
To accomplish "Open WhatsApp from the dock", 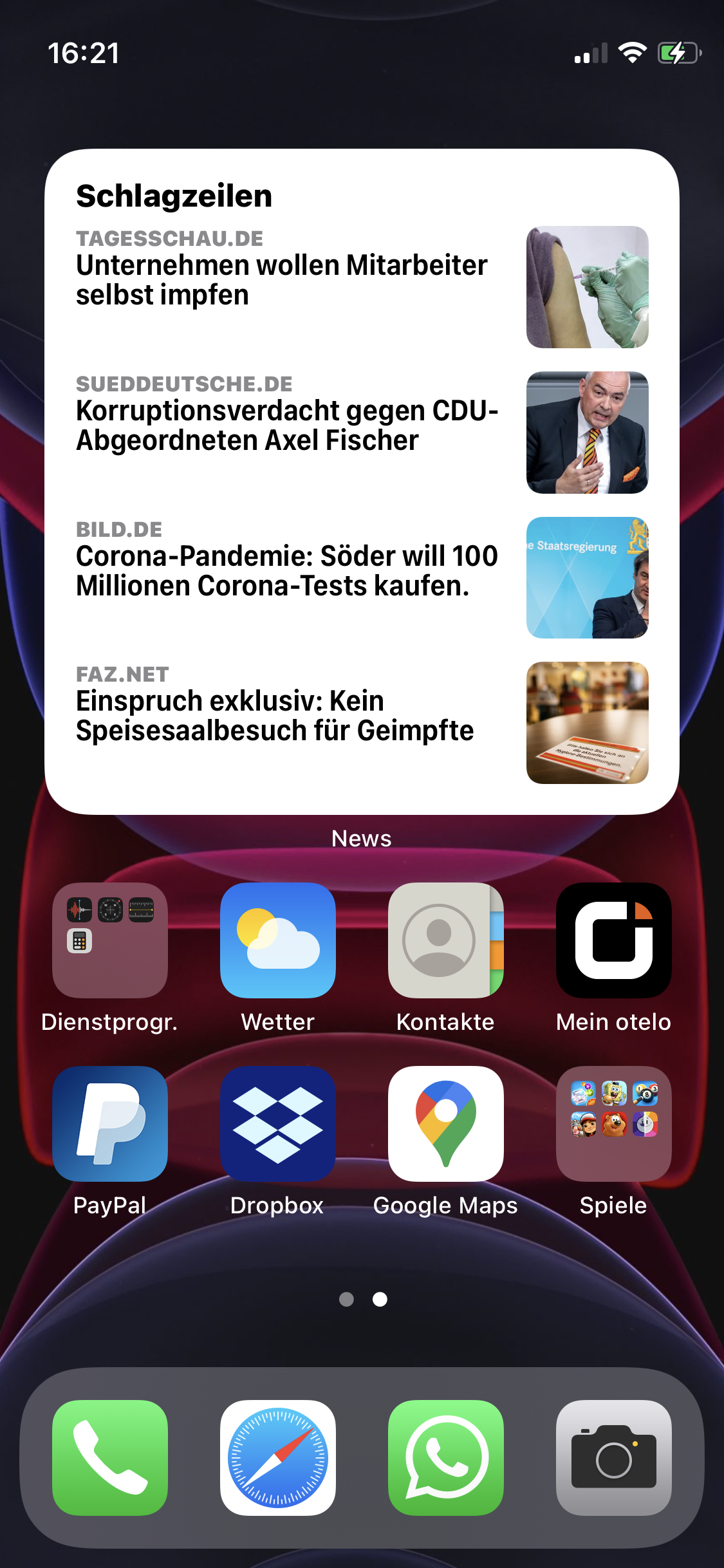I will [445, 1458].
